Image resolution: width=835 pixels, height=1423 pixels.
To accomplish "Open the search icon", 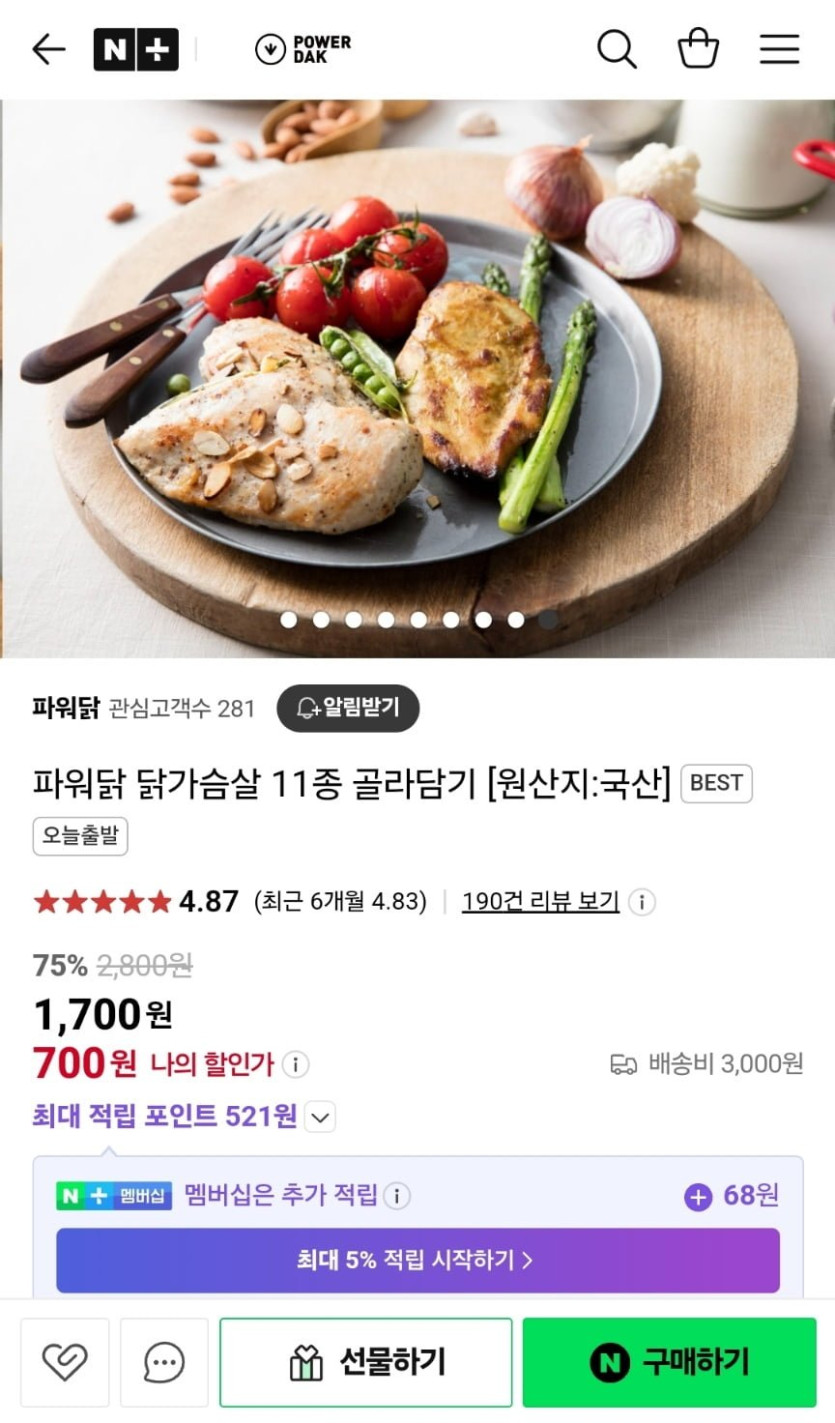I will pyautogui.click(x=616, y=49).
